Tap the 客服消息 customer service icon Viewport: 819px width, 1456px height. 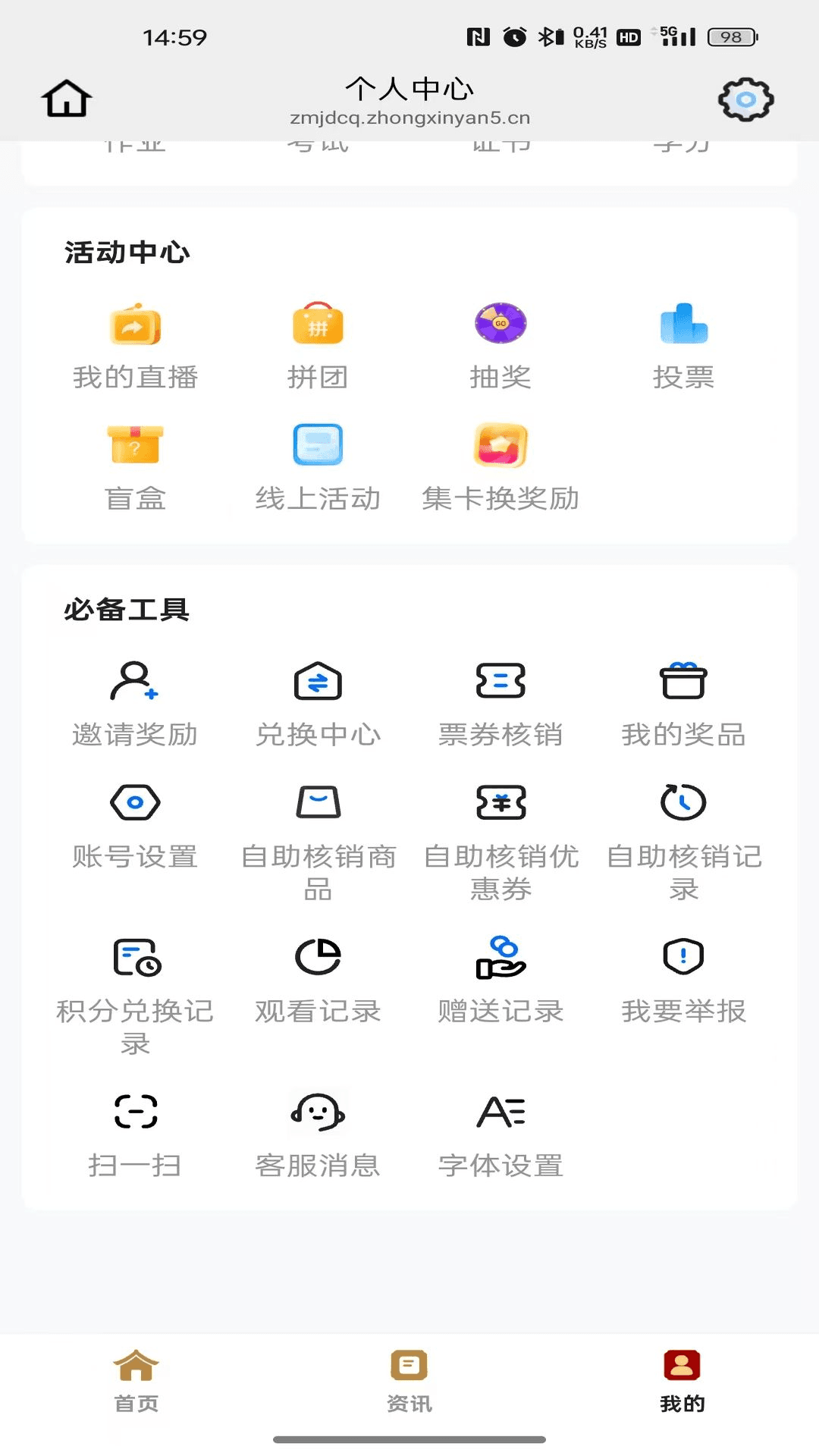pos(318,1112)
